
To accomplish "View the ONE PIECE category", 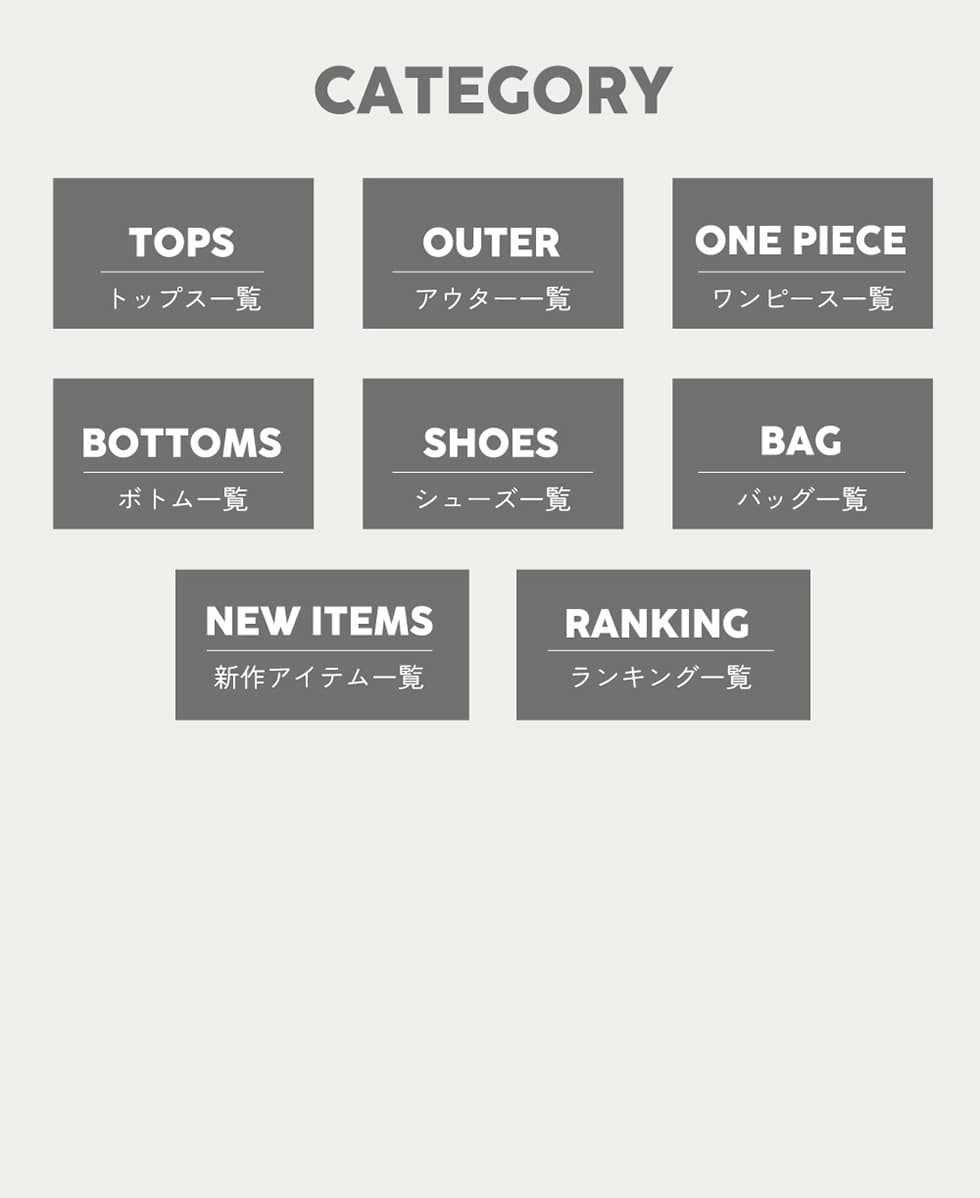I will click(x=802, y=253).
